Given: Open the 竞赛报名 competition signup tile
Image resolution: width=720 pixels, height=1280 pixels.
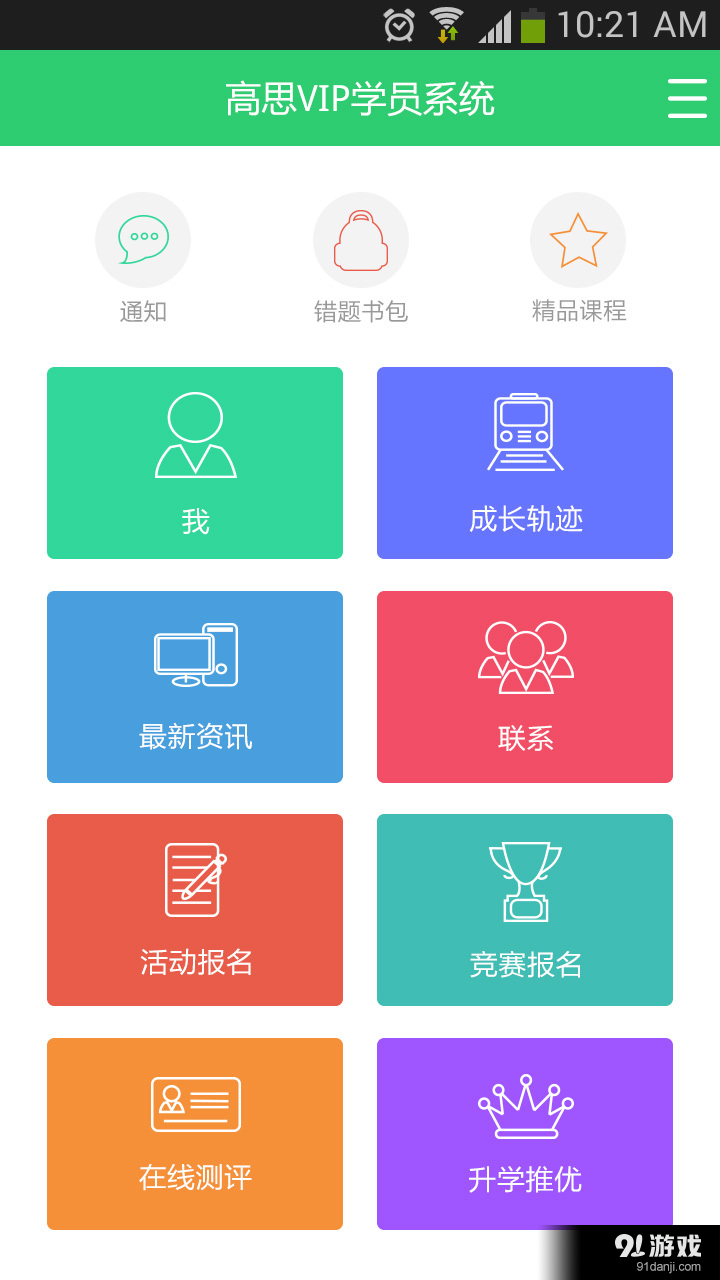Looking at the screenshot, I should [x=524, y=910].
